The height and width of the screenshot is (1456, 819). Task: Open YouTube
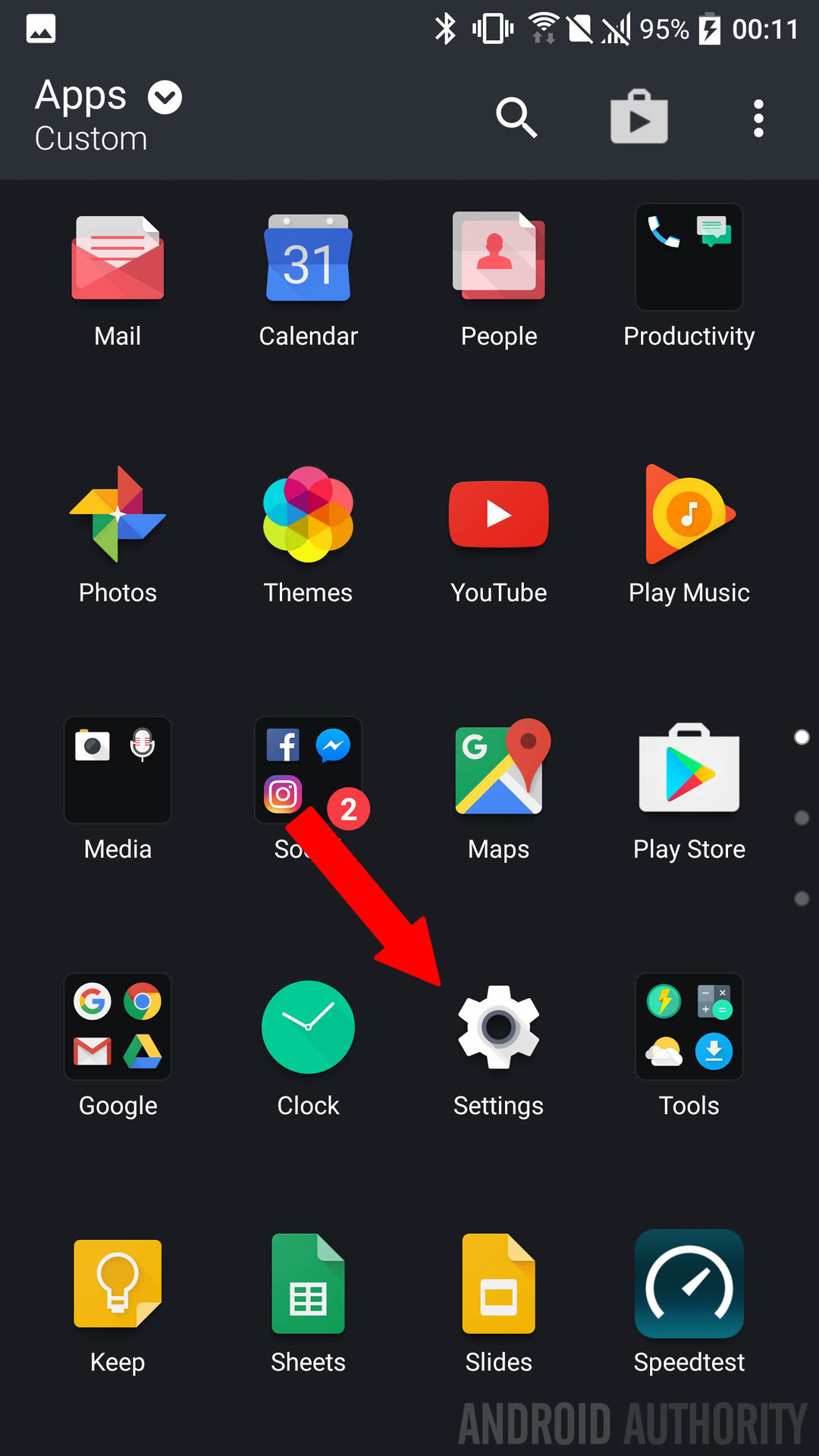tap(498, 514)
